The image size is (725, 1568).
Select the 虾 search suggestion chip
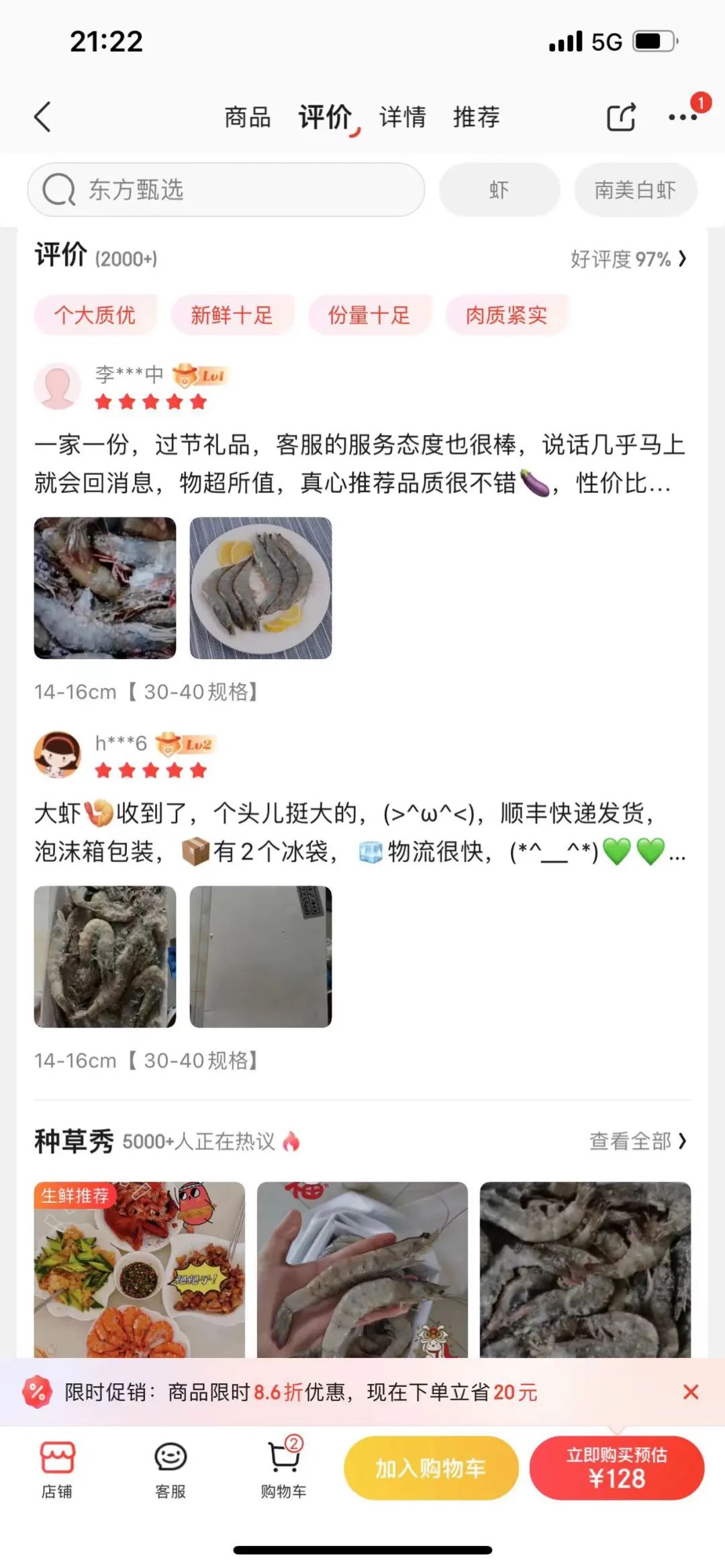(x=499, y=190)
